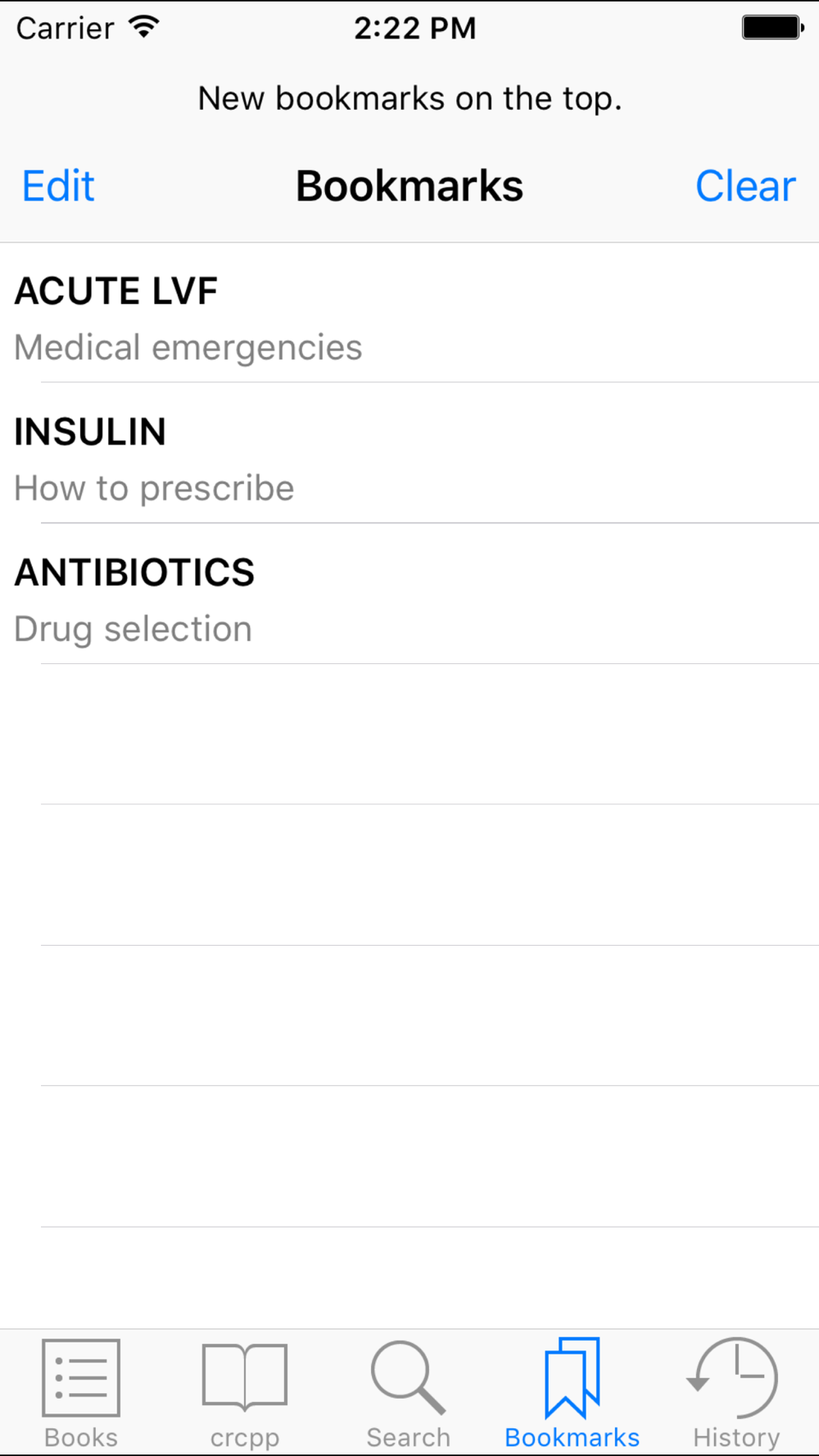
Task: Open the INSULIN bookmark
Action: [409, 453]
